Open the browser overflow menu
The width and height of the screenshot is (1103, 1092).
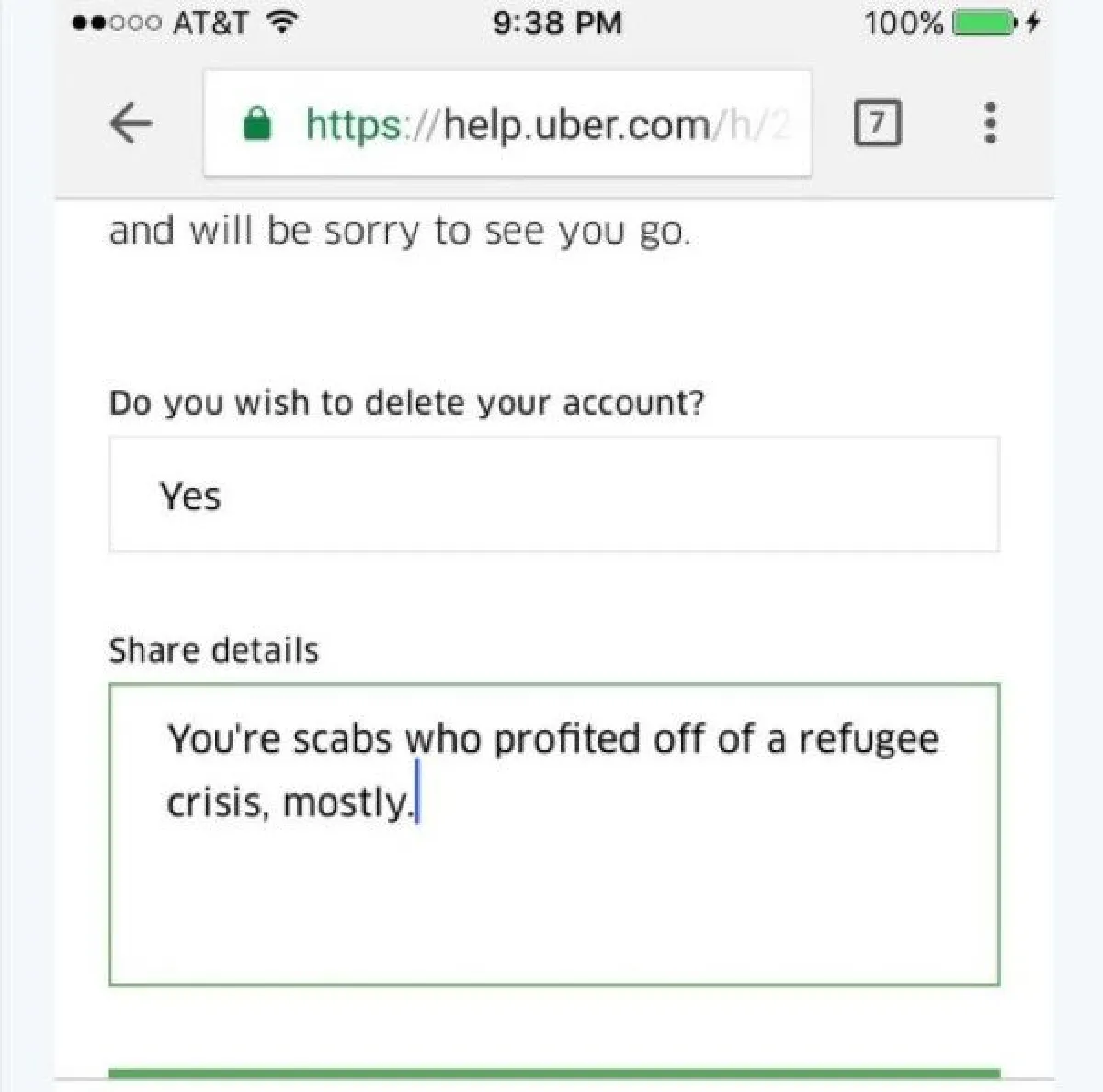pos(990,123)
